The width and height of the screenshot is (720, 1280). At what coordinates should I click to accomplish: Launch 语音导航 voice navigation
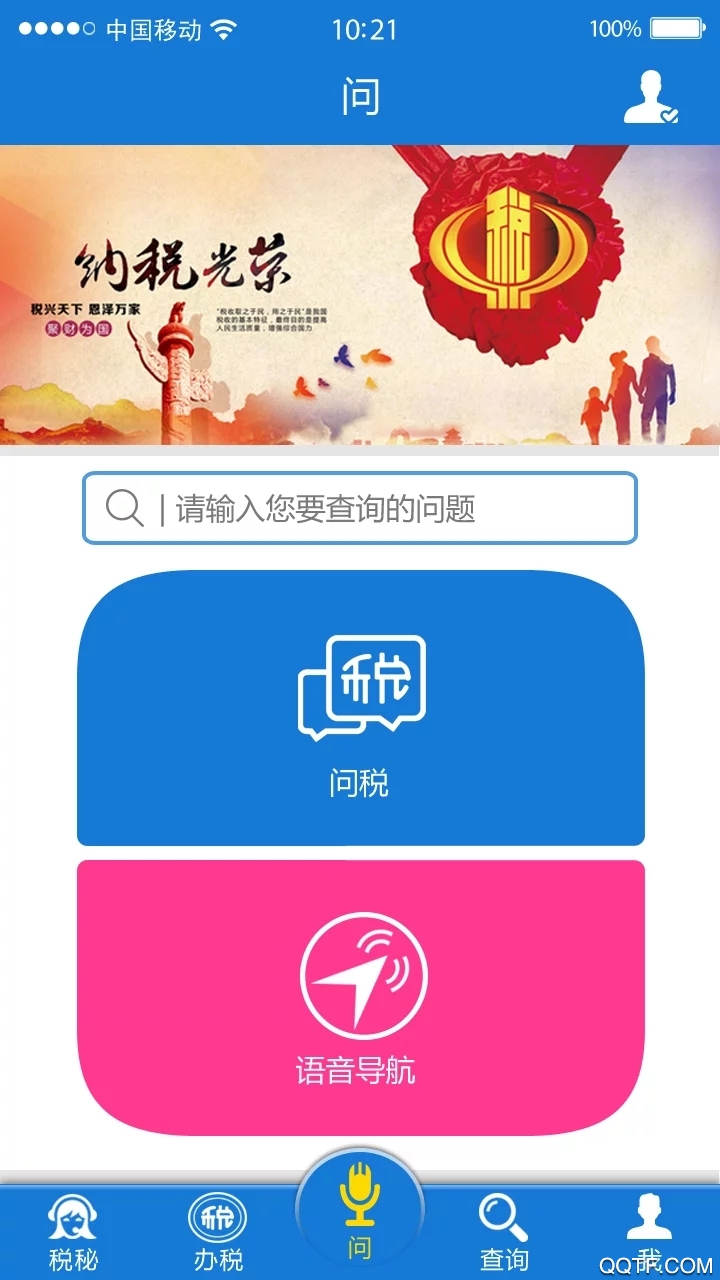point(360,998)
